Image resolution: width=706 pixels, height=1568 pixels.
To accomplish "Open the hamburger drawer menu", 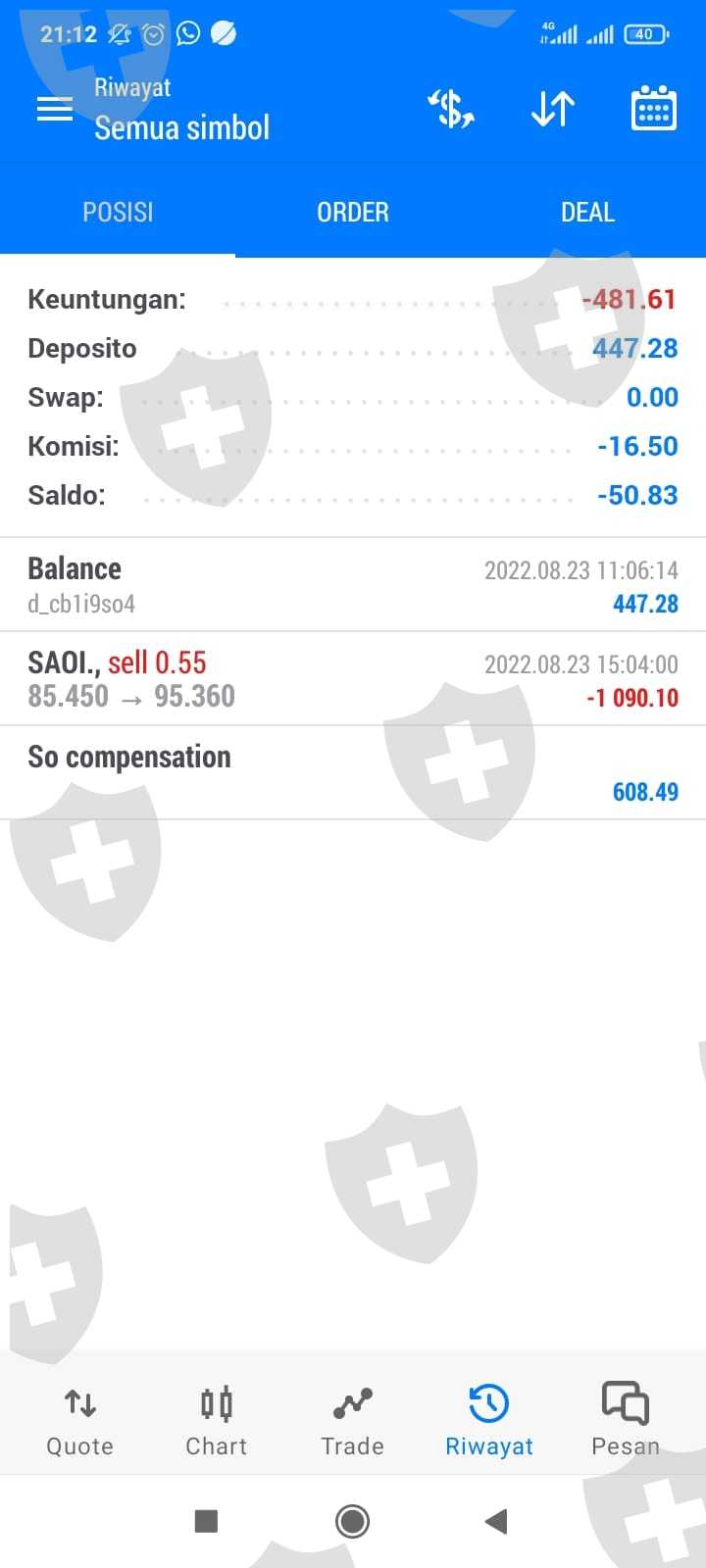I will [55, 109].
